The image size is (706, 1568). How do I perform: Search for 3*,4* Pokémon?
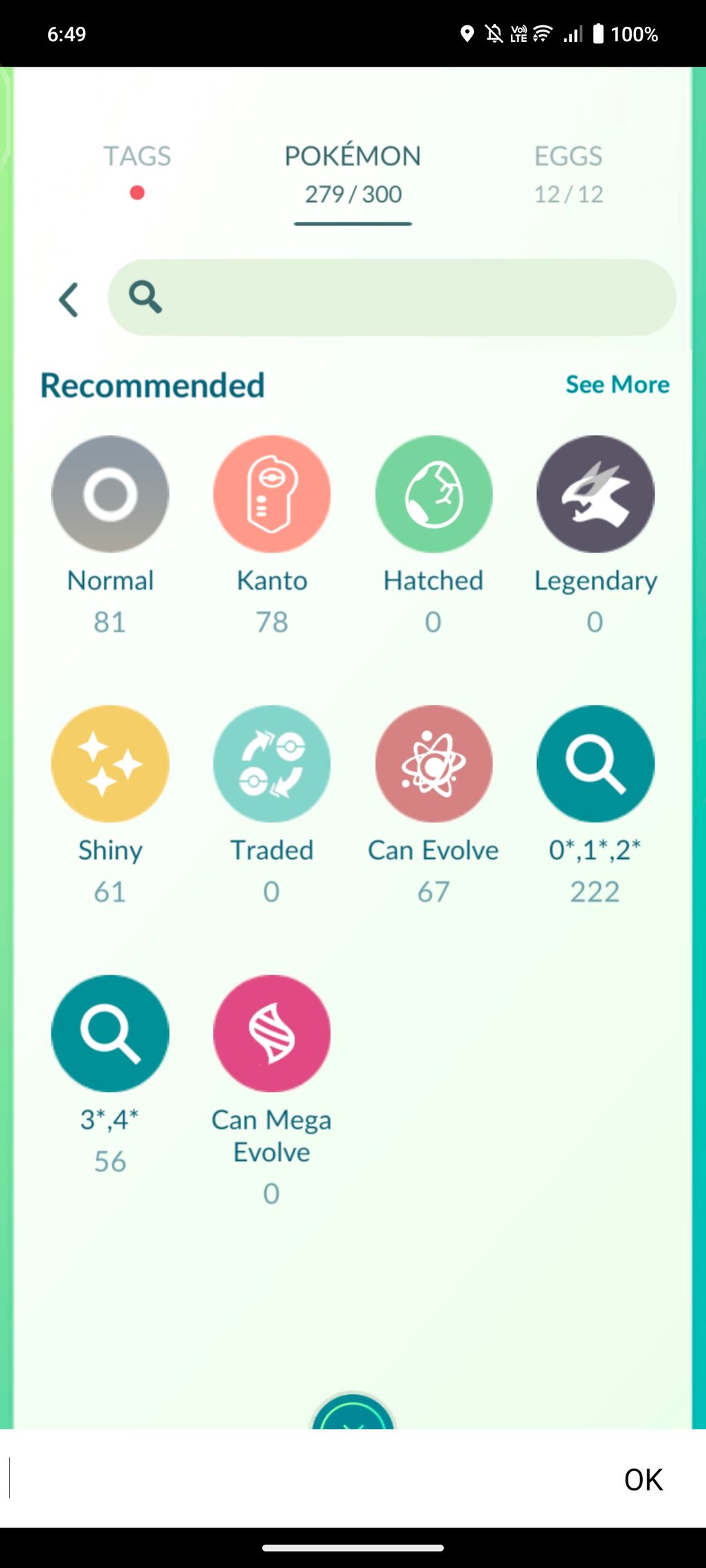[110, 1033]
